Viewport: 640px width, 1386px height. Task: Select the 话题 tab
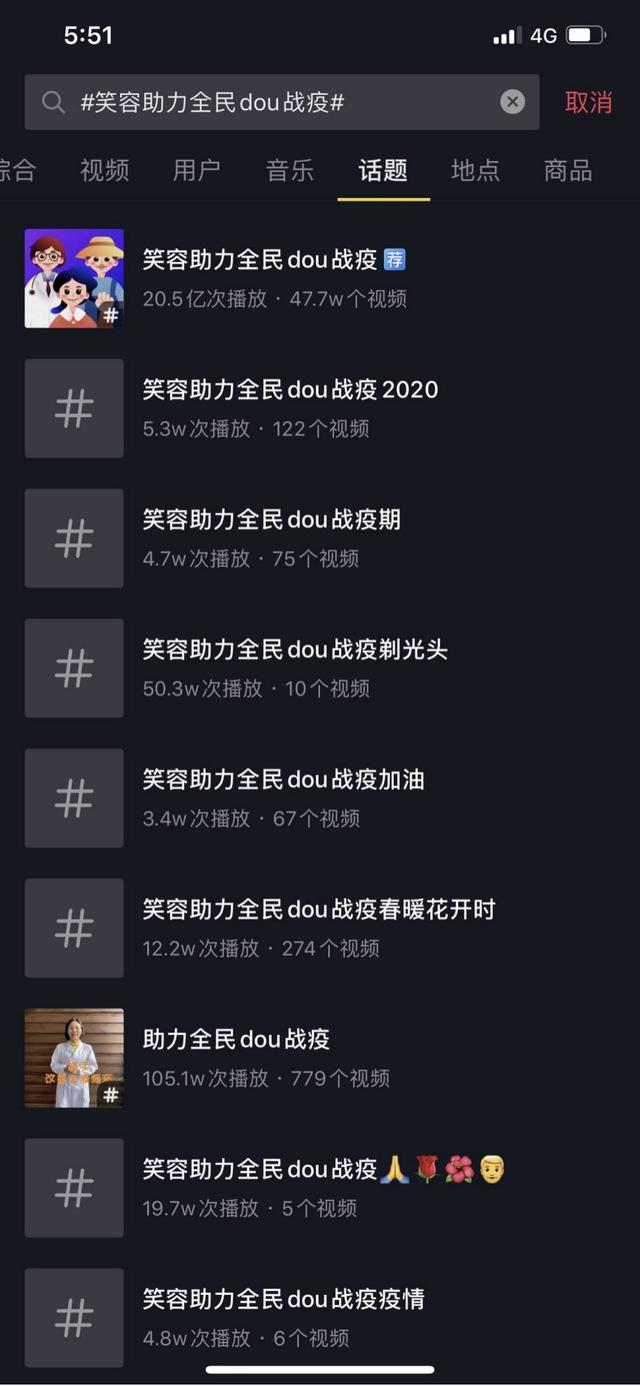tap(383, 170)
